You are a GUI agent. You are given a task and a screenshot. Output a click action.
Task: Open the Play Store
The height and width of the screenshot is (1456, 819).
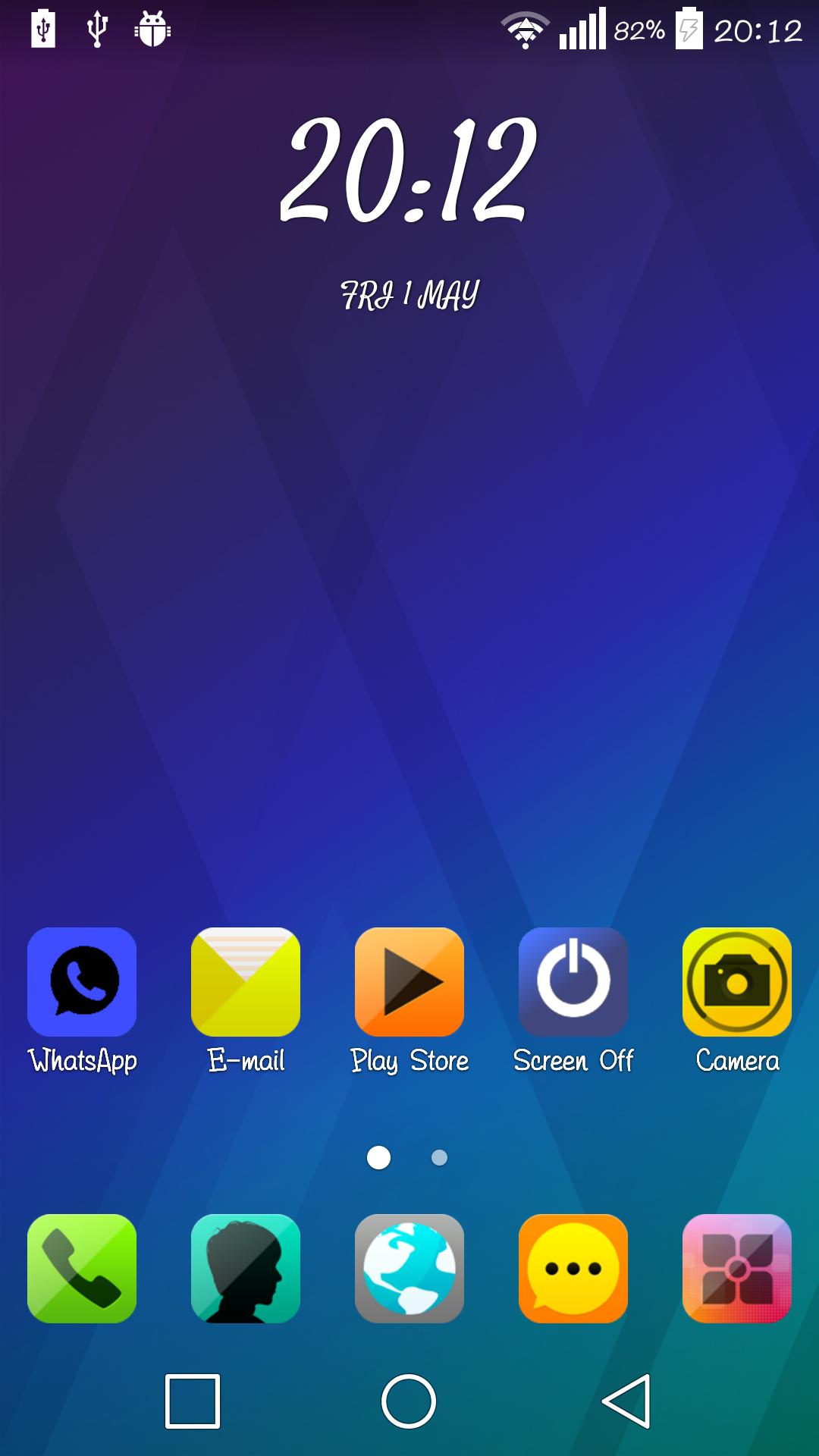tap(409, 983)
